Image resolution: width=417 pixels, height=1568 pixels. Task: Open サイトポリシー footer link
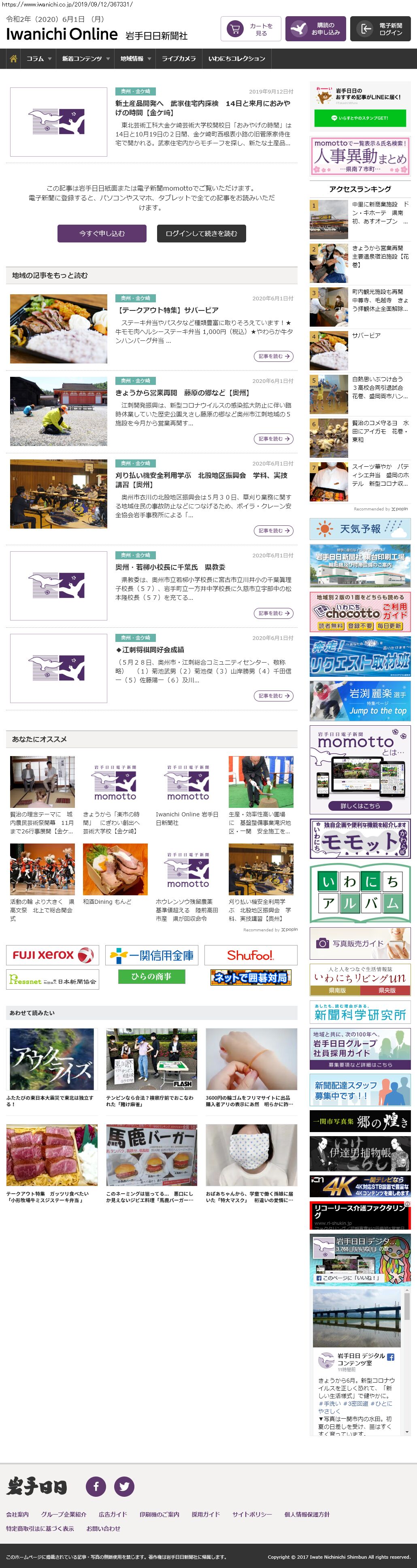251,1515
